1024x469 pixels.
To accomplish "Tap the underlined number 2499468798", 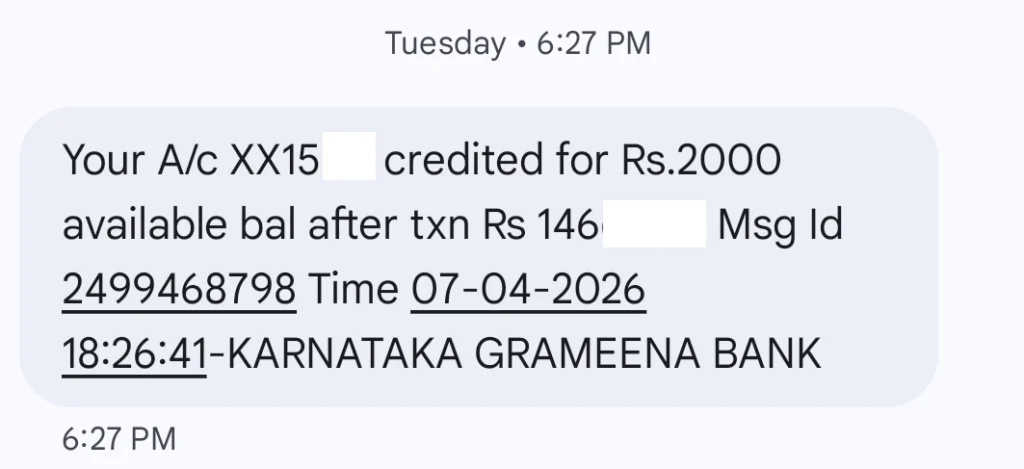I will (179, 290).
